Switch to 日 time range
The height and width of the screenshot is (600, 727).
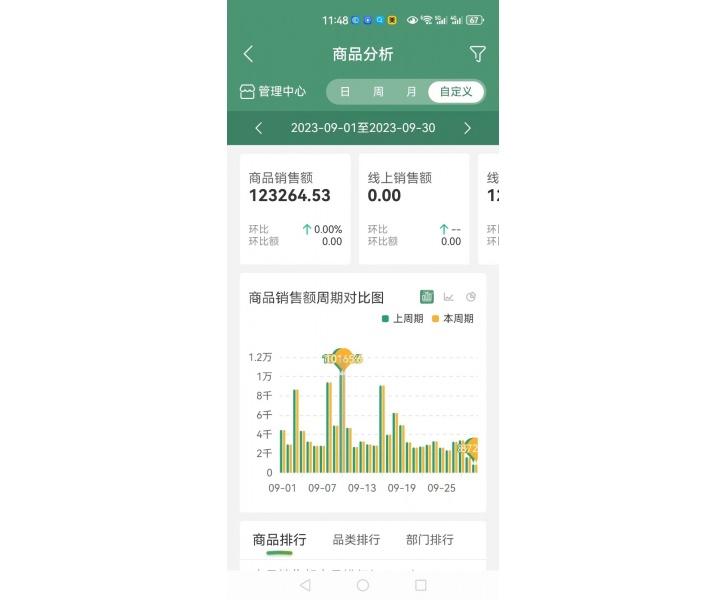tap(345, 91)
